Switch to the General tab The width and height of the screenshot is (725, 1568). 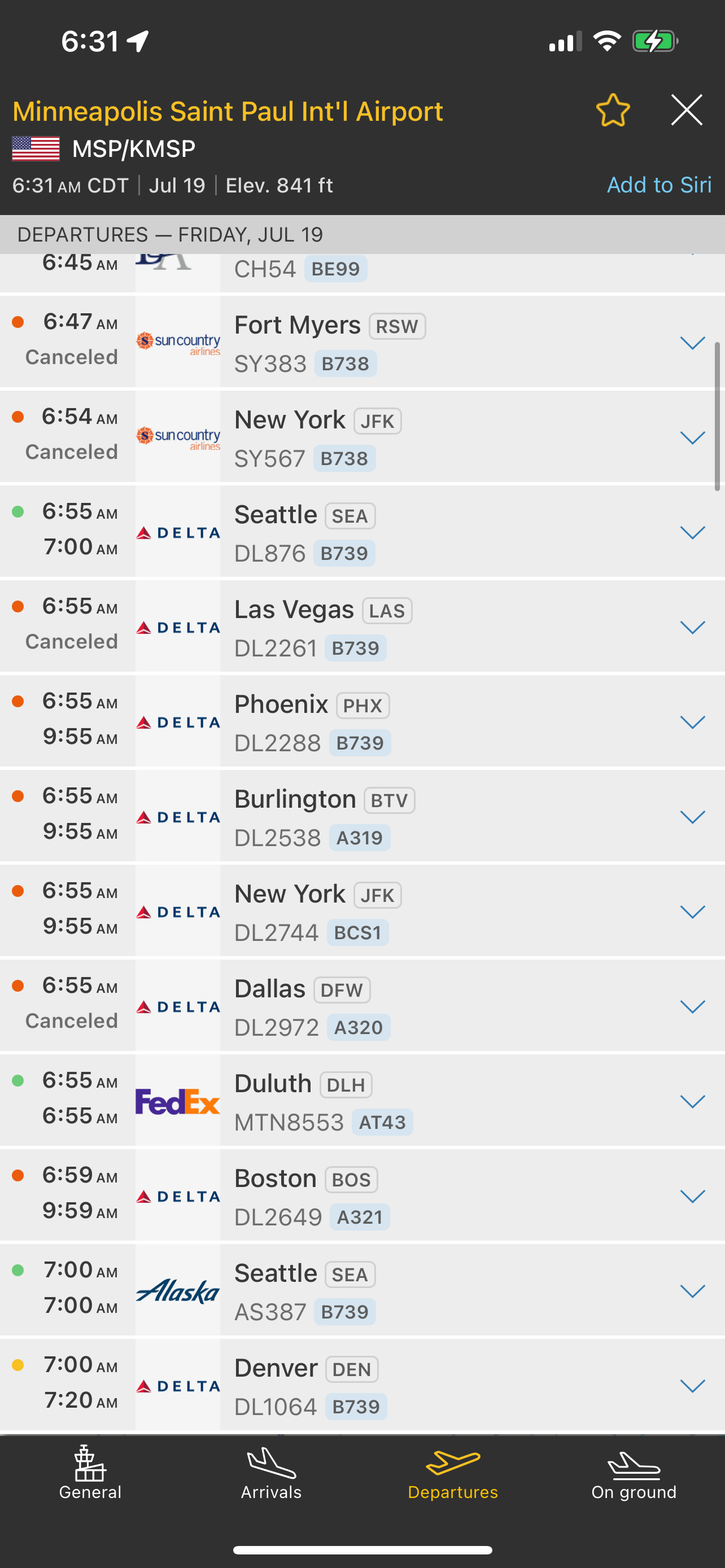point(90,1473)
